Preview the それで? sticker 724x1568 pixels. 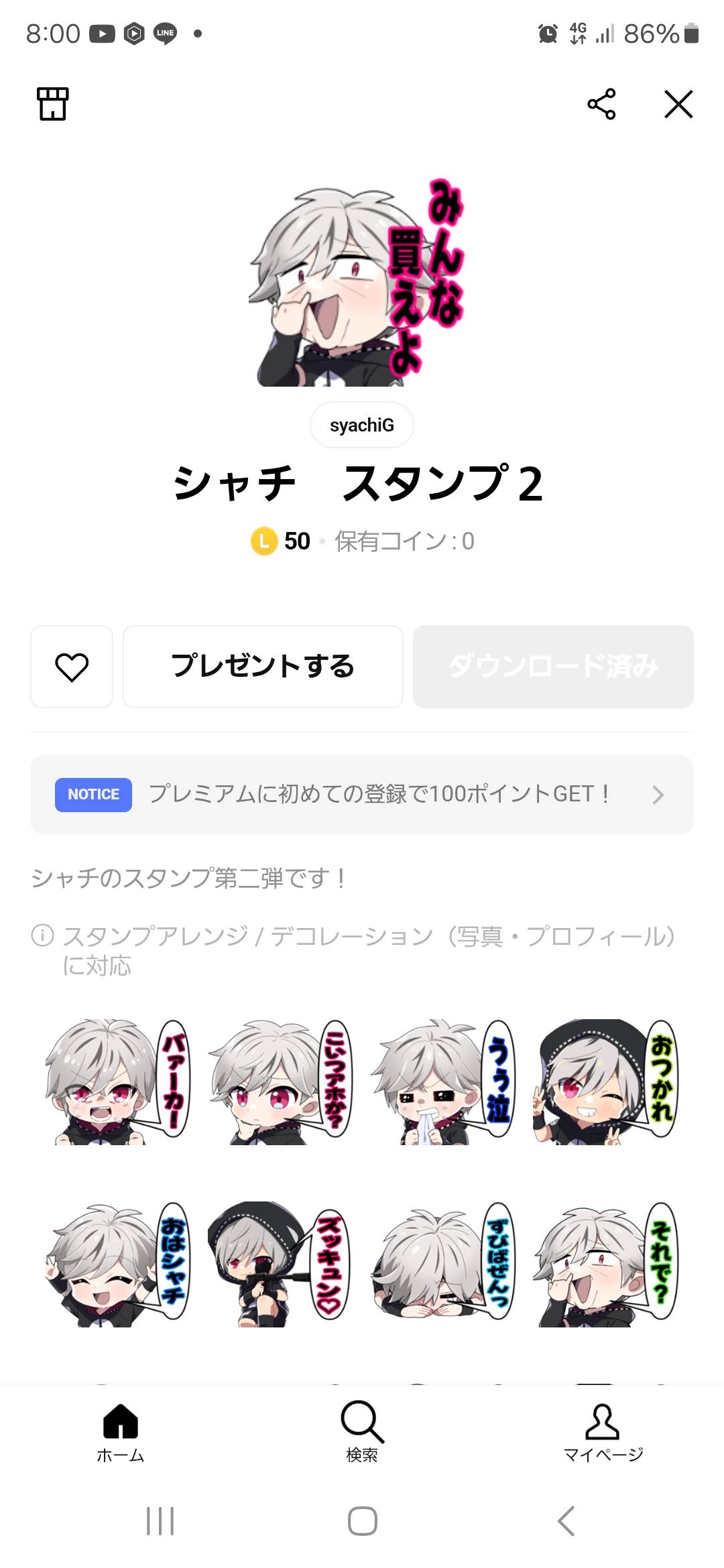(605, 1264)
